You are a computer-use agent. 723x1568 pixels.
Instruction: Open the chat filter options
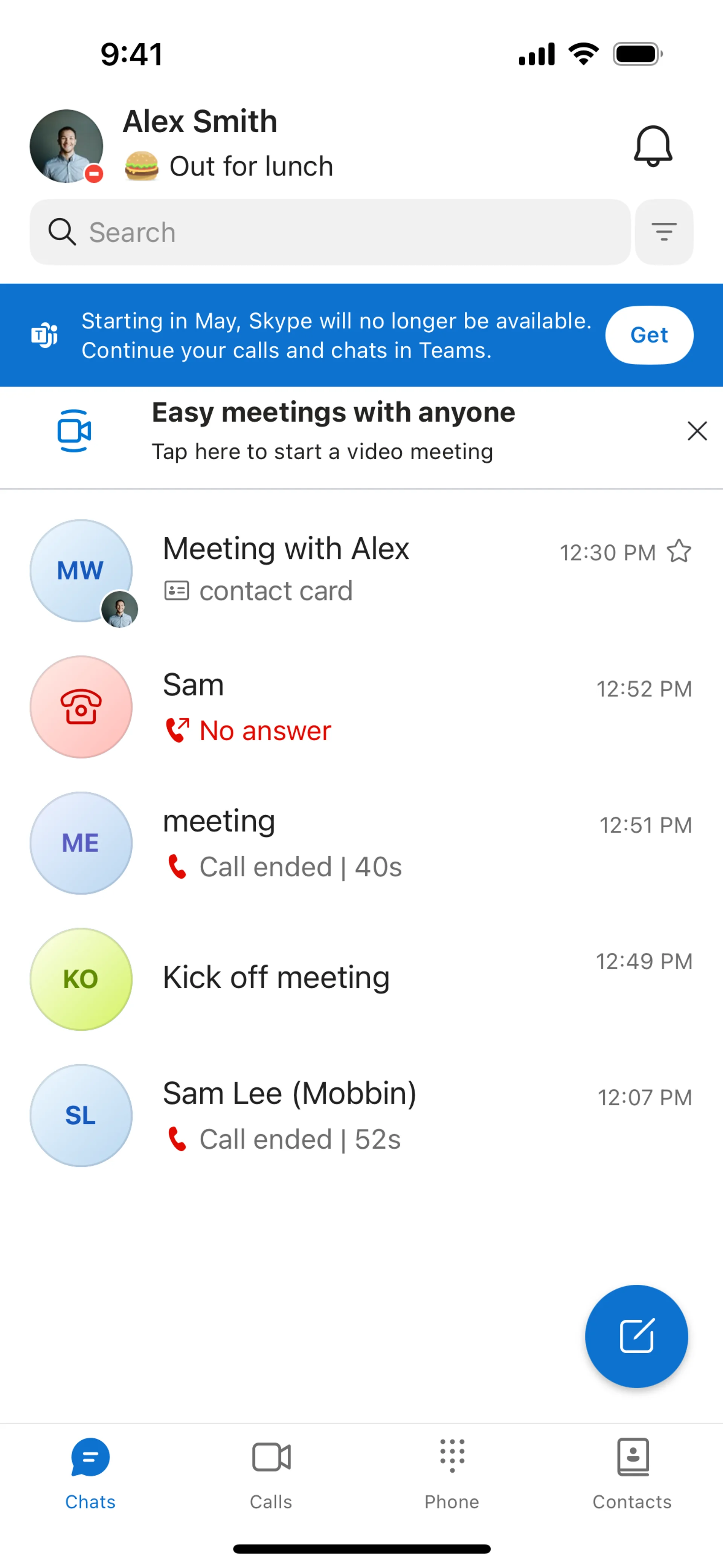coord(664,232)
